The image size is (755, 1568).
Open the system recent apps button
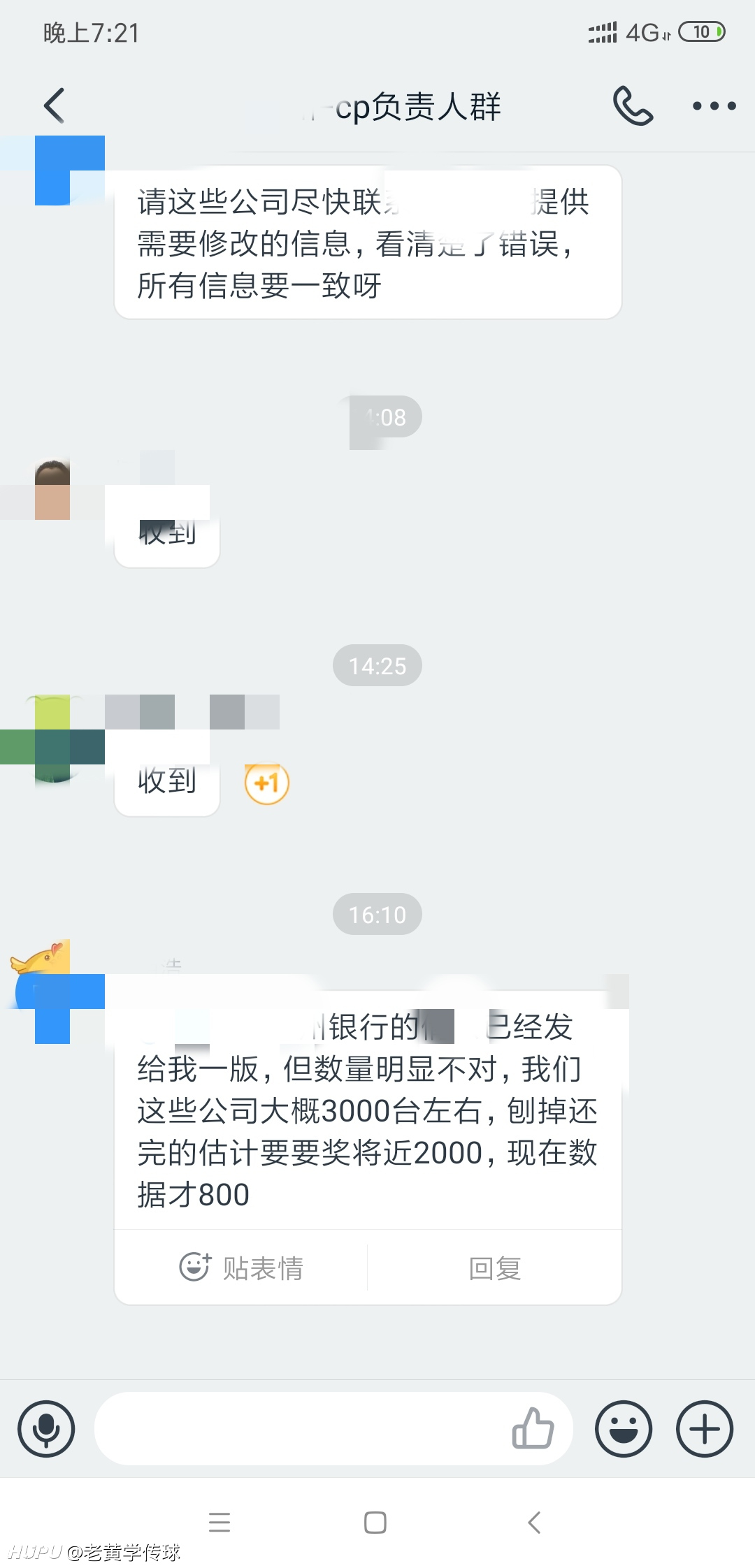click(220, 1523)
